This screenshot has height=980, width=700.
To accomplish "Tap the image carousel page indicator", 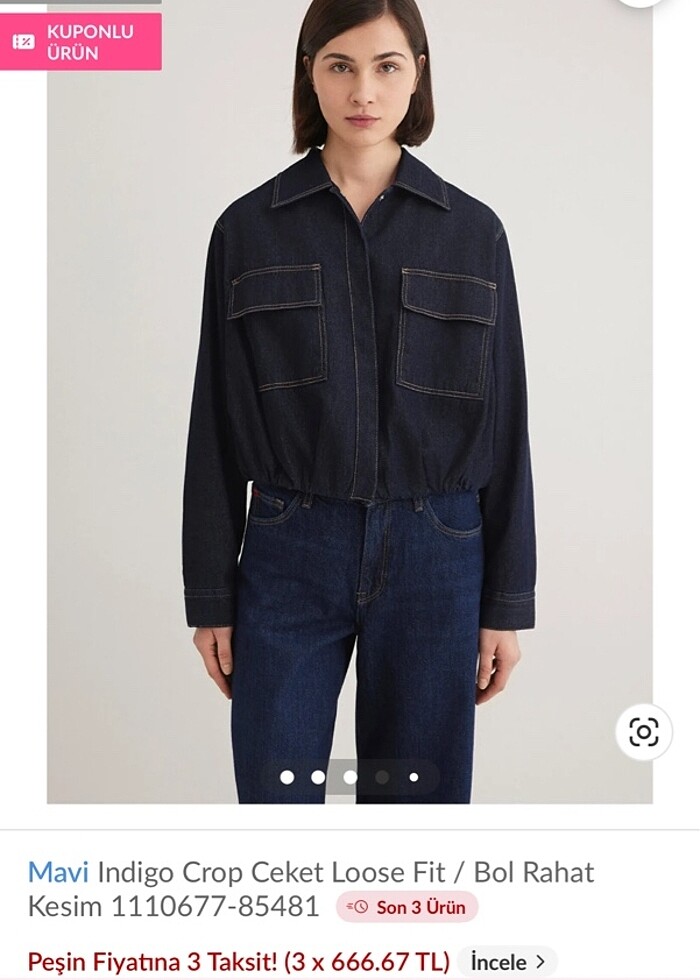I will click(x=350, y=777).
